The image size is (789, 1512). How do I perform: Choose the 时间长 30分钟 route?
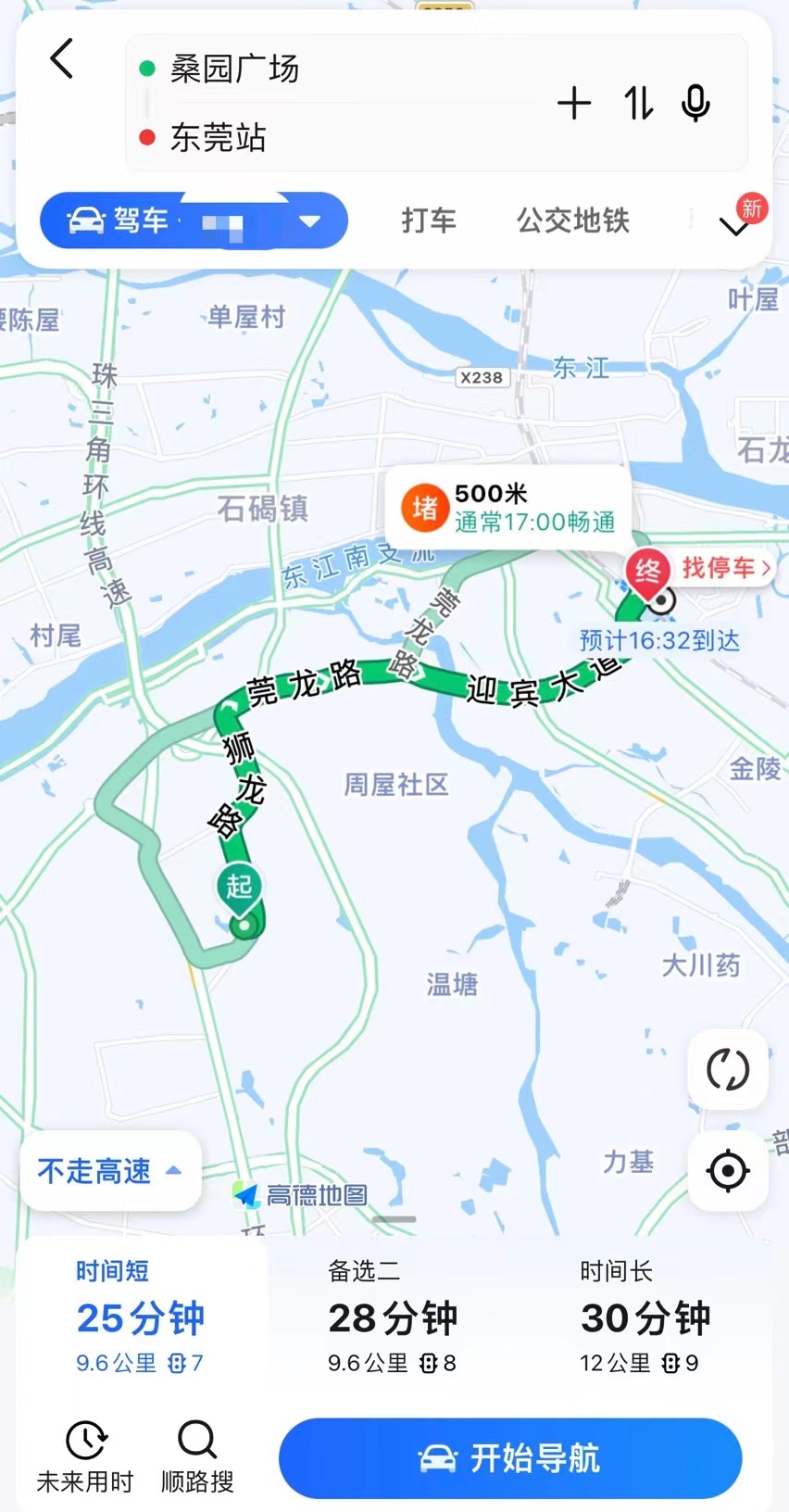pyautogui.click(x=645, y=1317)
